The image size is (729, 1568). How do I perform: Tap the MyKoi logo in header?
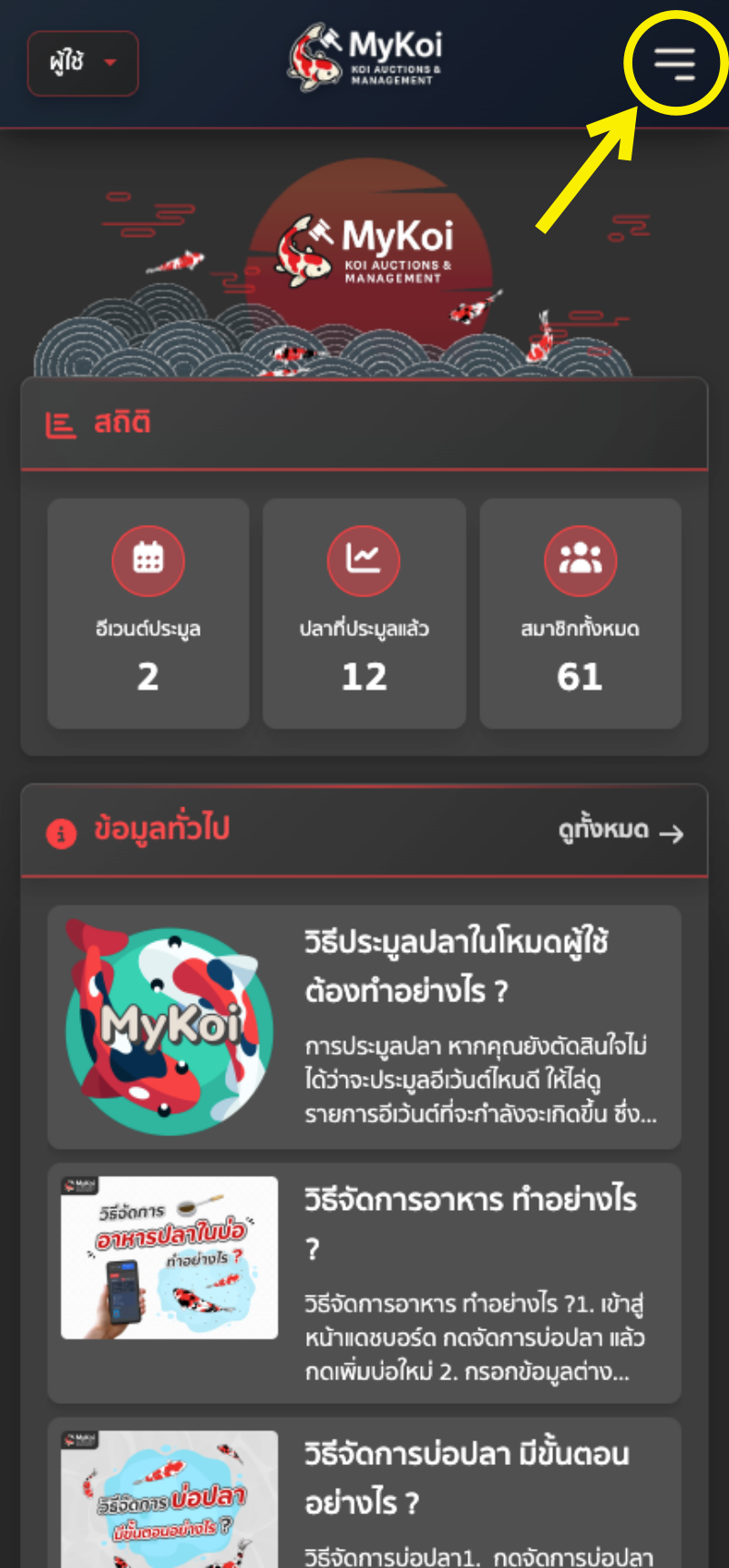click(x=366, y=58)
